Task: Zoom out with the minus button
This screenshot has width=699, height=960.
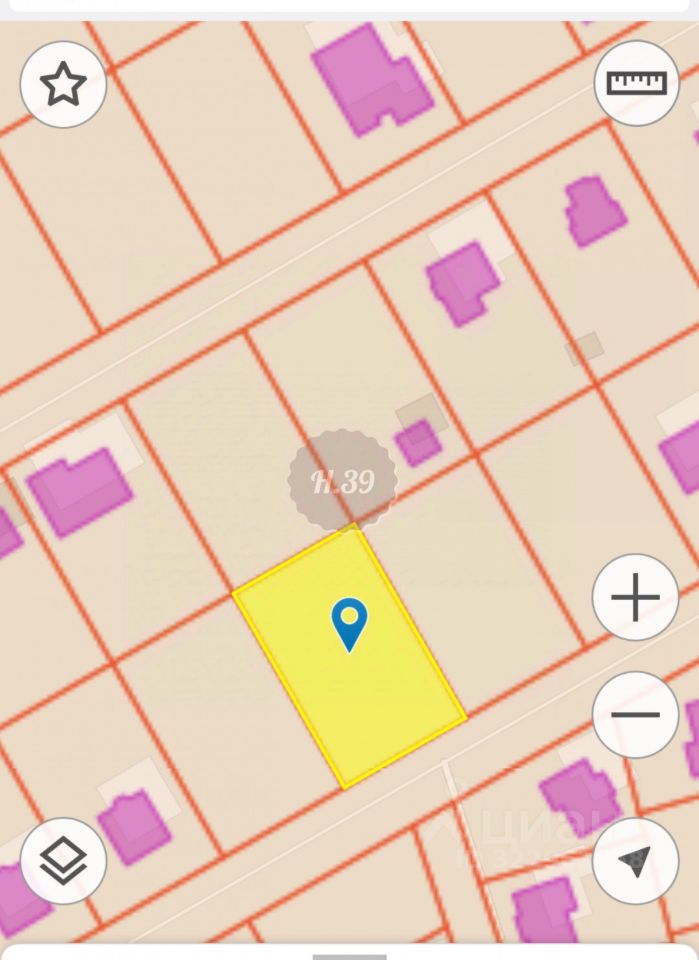Action: (636, 714)
